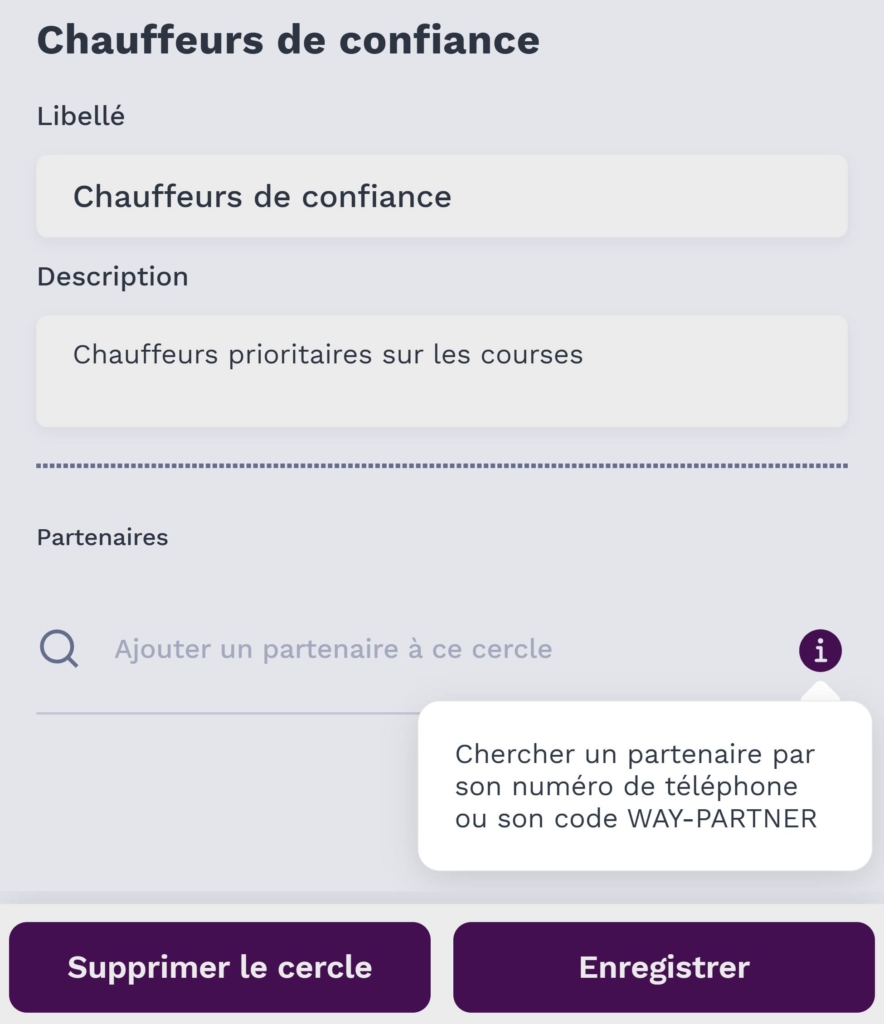This screenshot has width=884, height=1024.
Task: Click 'Supprimer le cercle'
Action: point(219,966)
